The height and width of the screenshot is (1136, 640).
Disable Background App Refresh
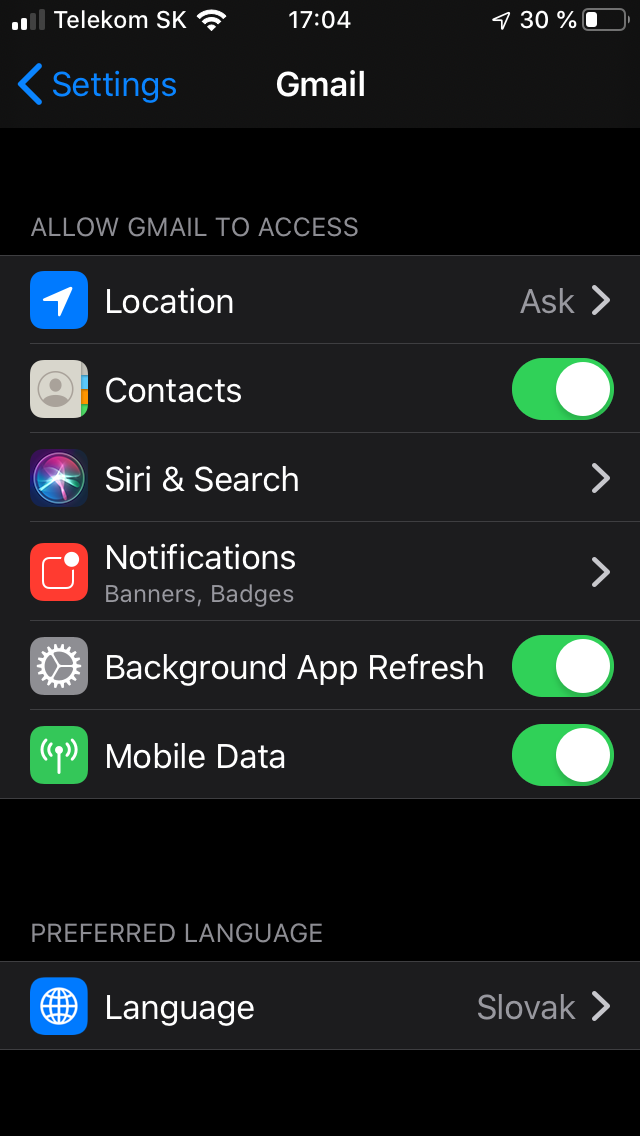(x=562, y=666)
